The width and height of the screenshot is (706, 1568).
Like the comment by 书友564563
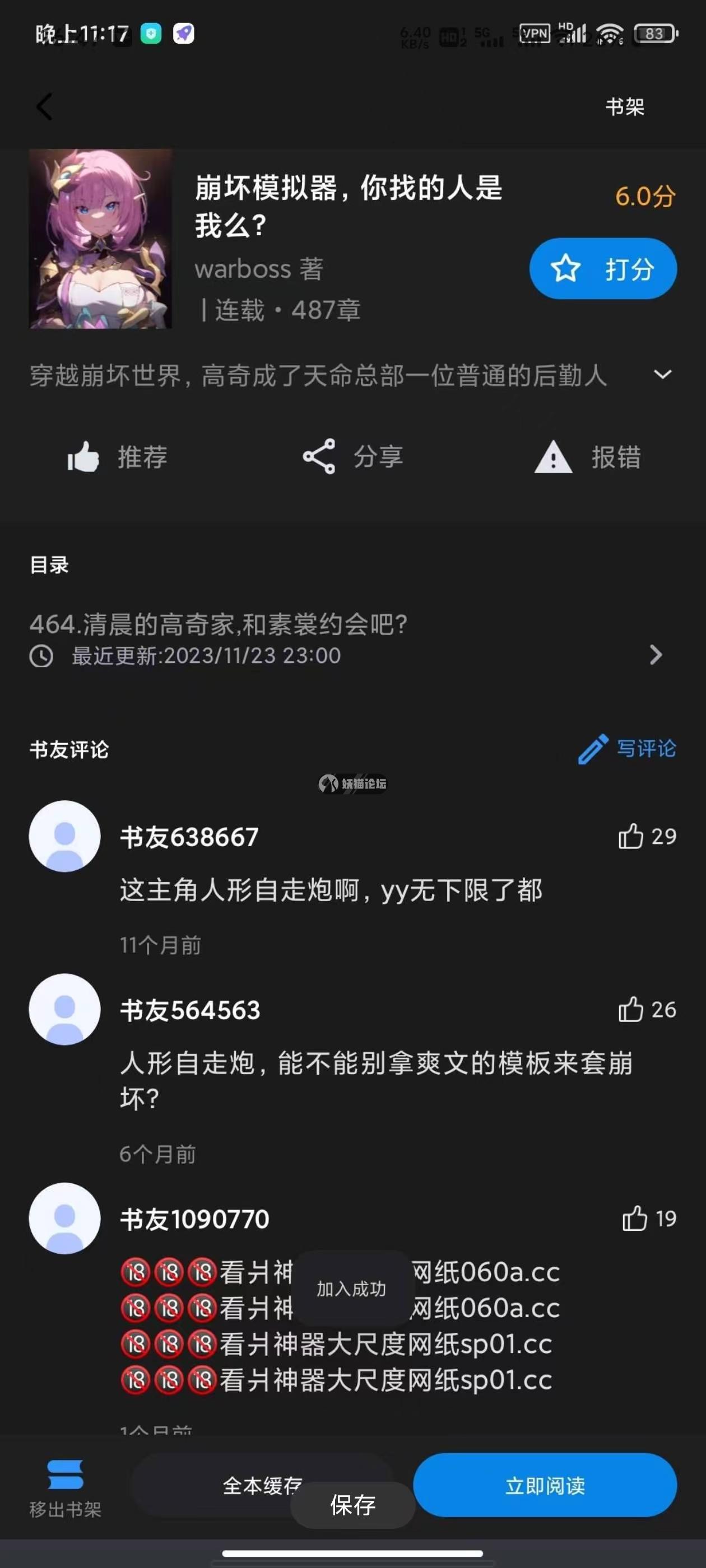[x=631, y=1010]
